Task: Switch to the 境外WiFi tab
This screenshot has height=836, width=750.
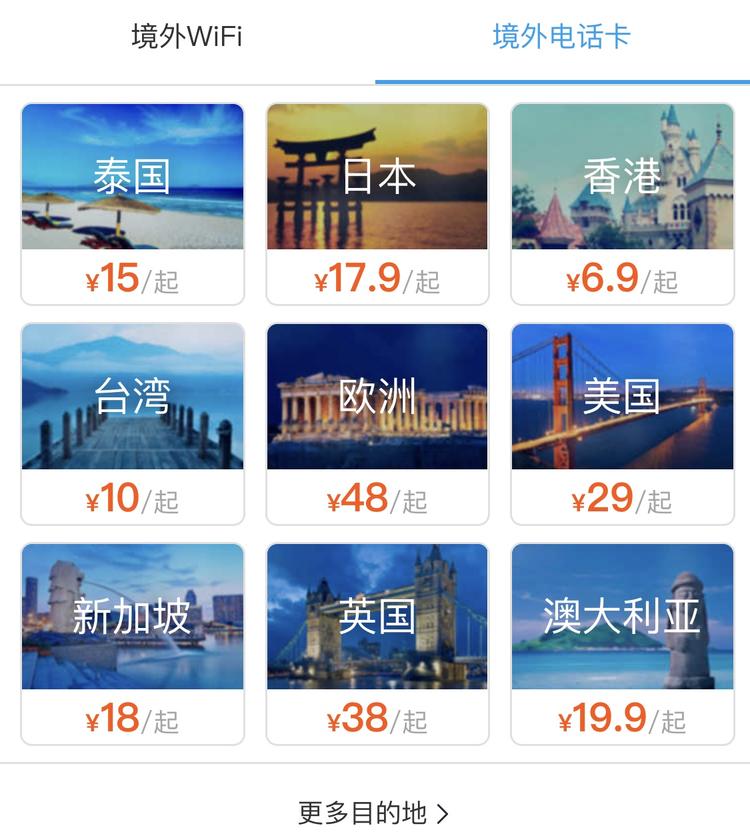Action: tap(187, 38)
